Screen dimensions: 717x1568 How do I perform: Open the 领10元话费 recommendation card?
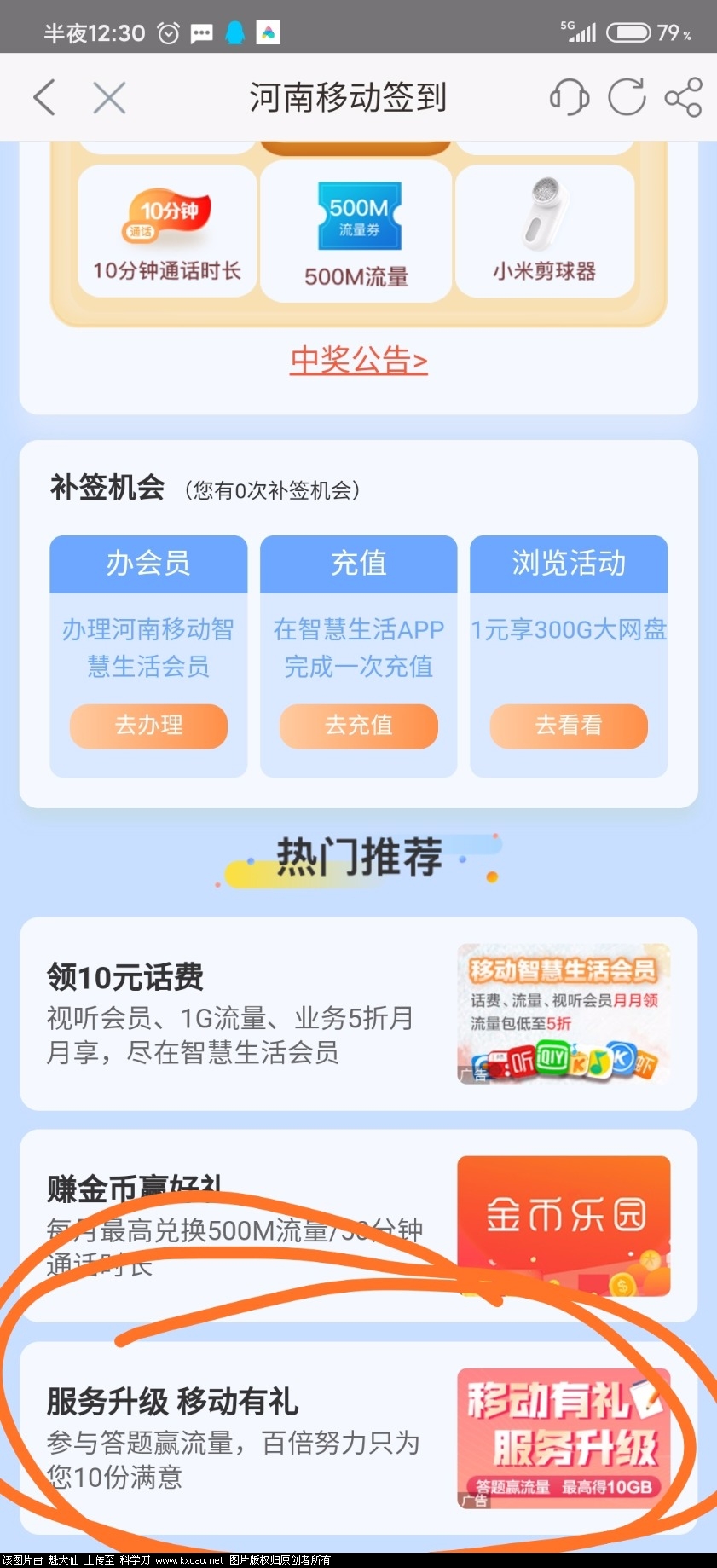[x=358, y=1014]
